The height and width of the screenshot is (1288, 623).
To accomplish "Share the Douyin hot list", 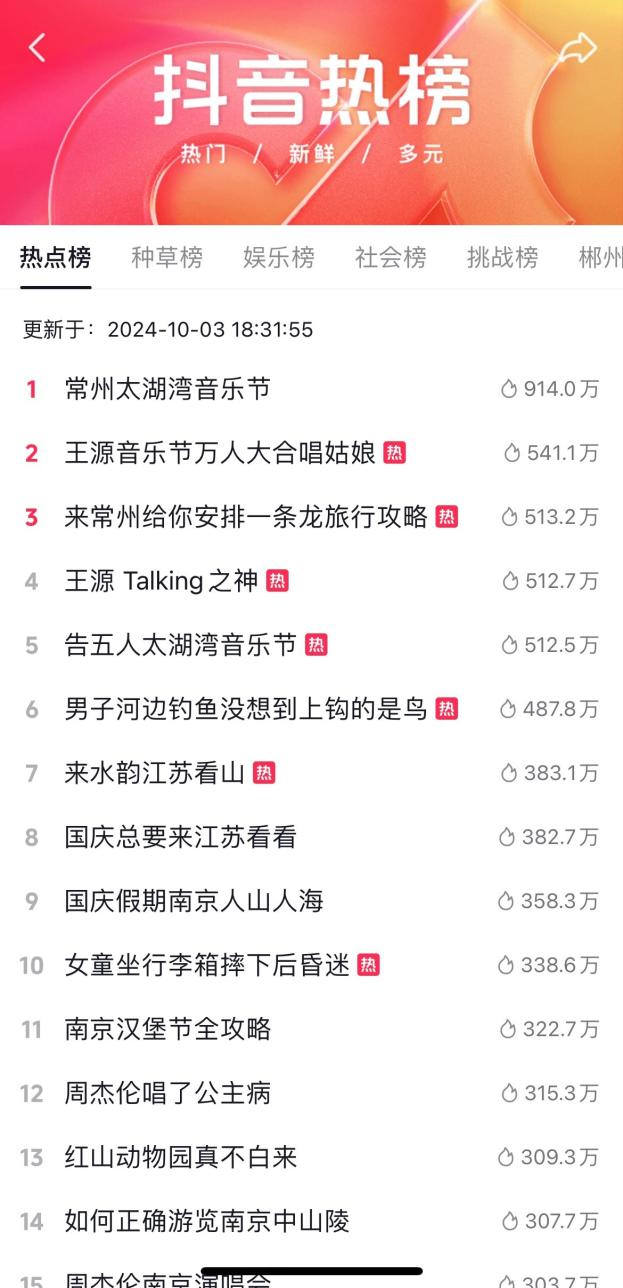I will (577, 47).
